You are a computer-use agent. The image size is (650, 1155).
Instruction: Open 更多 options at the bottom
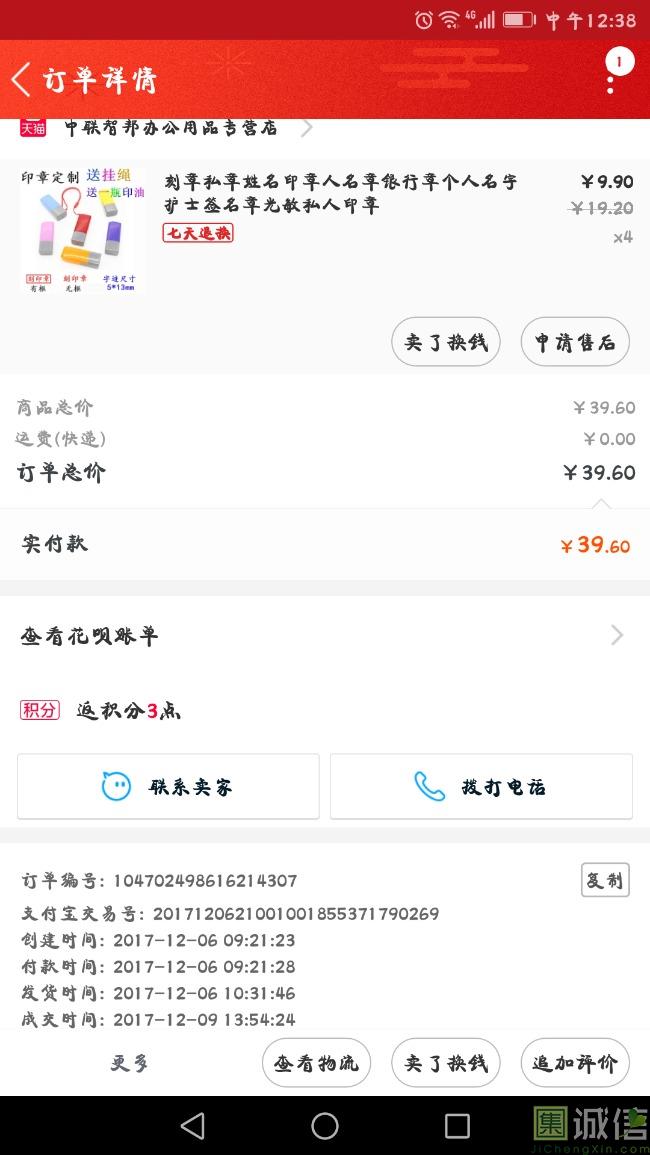(x=130, y=1063)
